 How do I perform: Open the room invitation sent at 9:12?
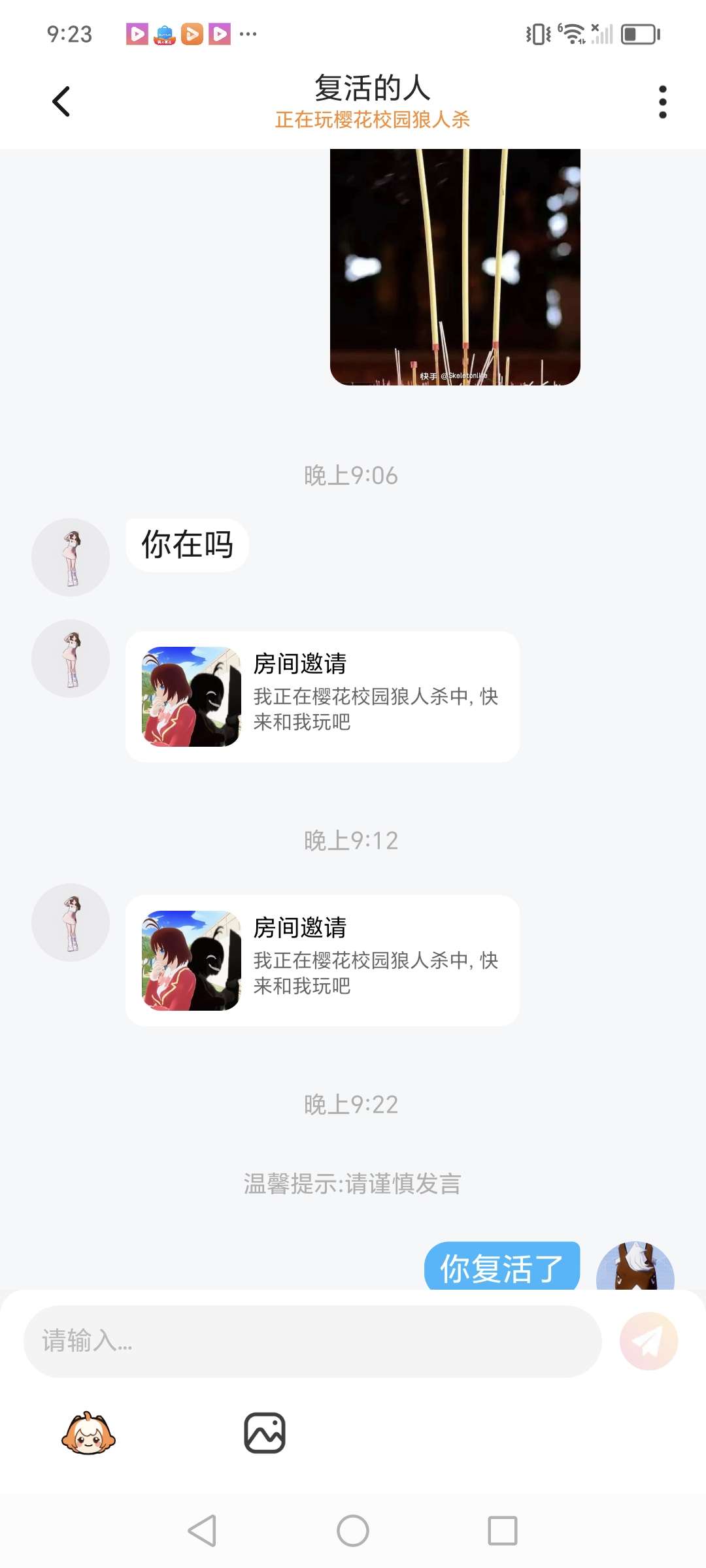pyautogui.click(x=322, y=960)
